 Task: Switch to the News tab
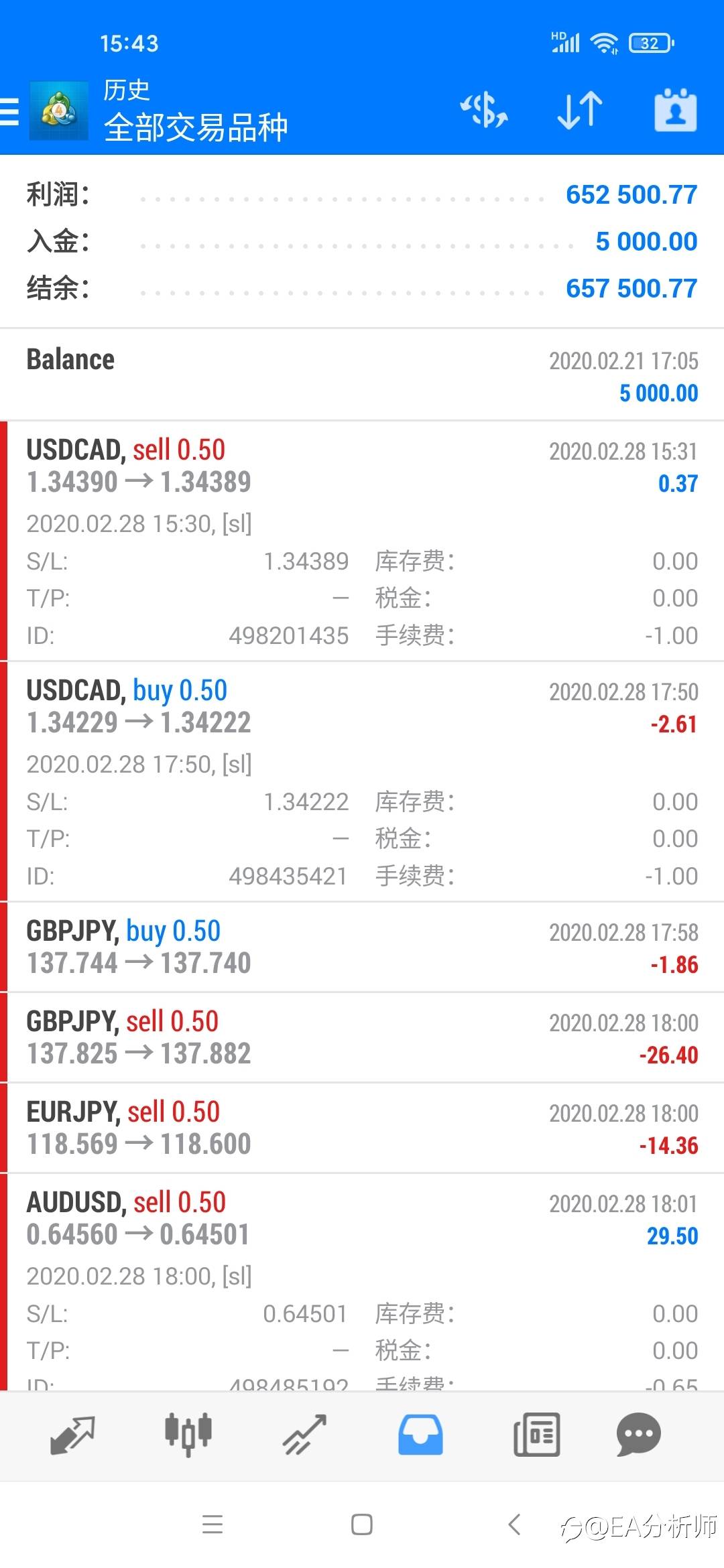tap(536, 1435)
